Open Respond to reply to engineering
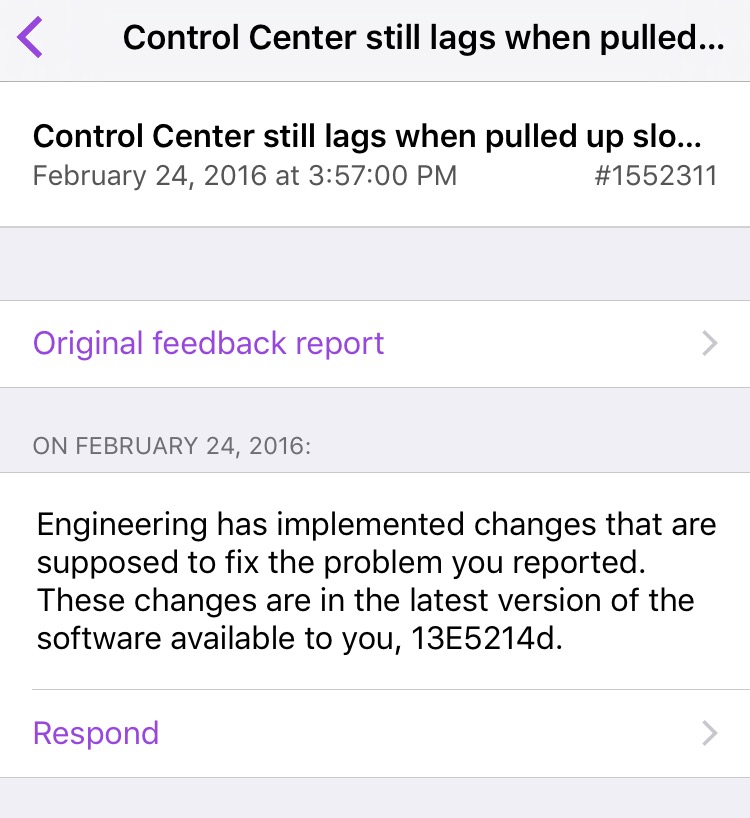 pos(375,733)
